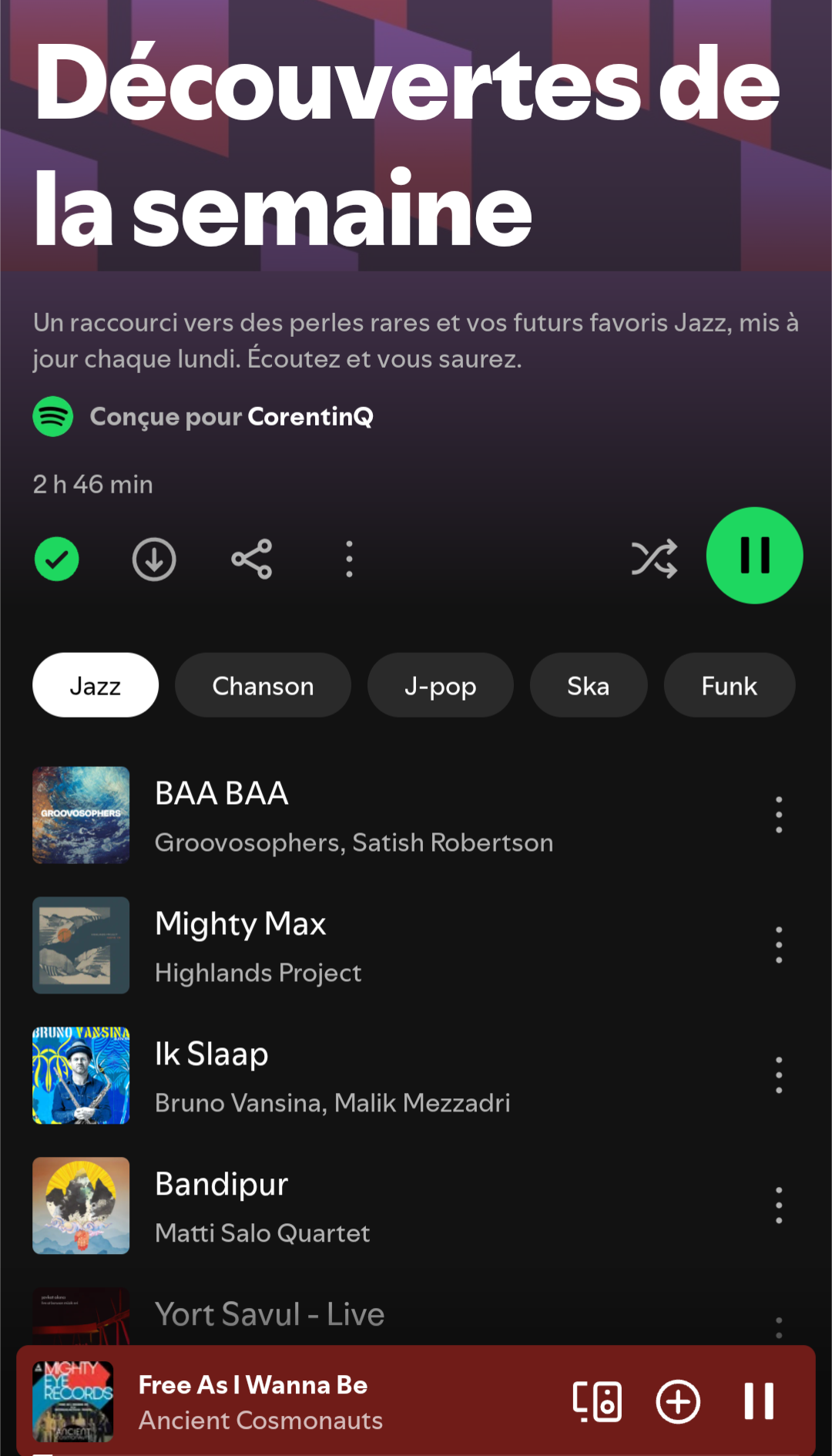Download the Découvertes de la semaine playlist
Image resolution: width=832 pixels, height=1456 pixels.
click(x=154, y=559)
